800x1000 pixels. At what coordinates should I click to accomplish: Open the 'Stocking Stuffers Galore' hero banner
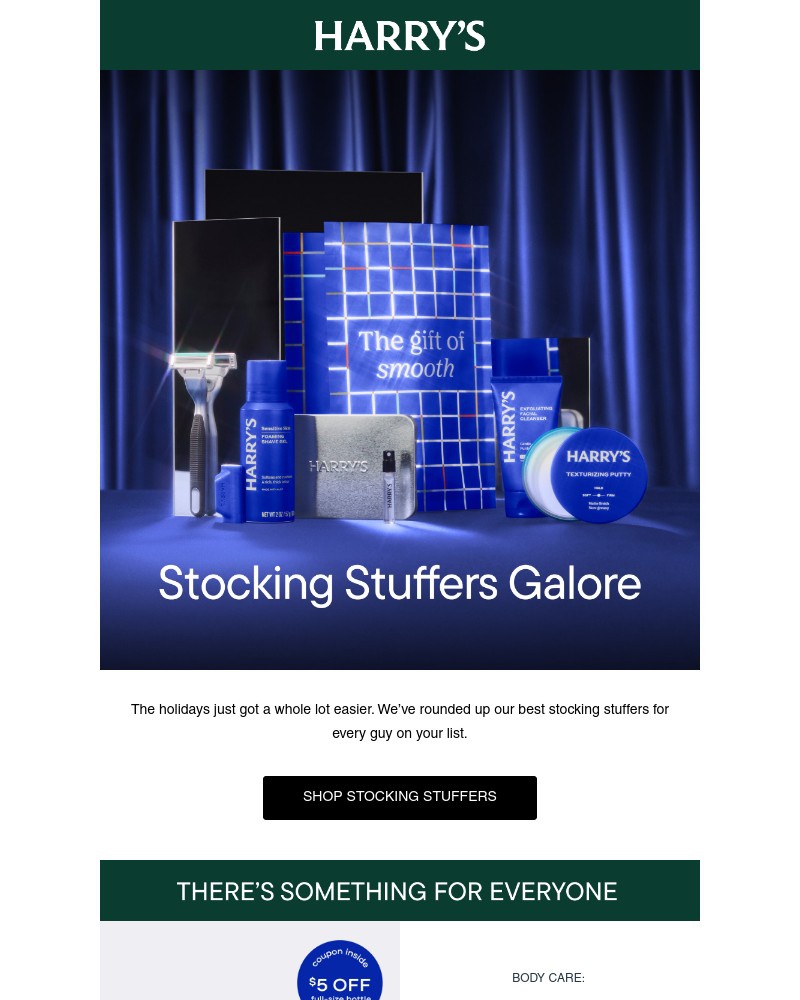(x=400, y=583)
